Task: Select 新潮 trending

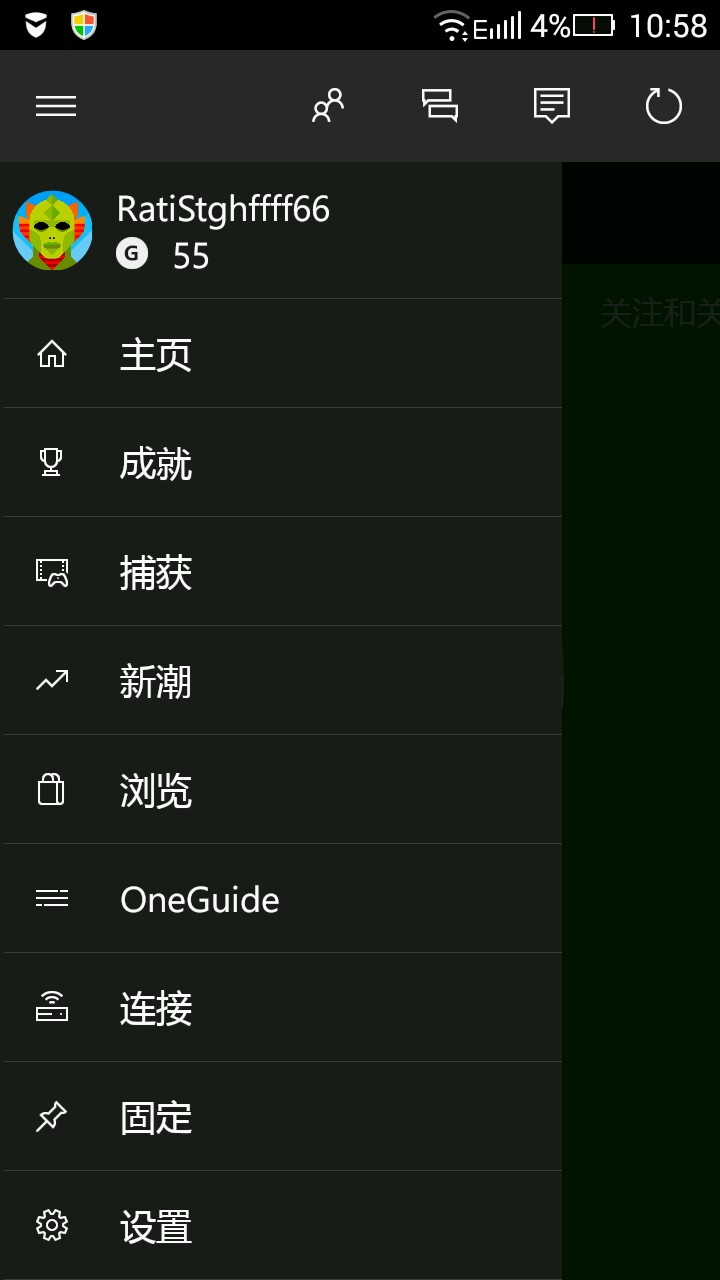Action: point(282,681)
